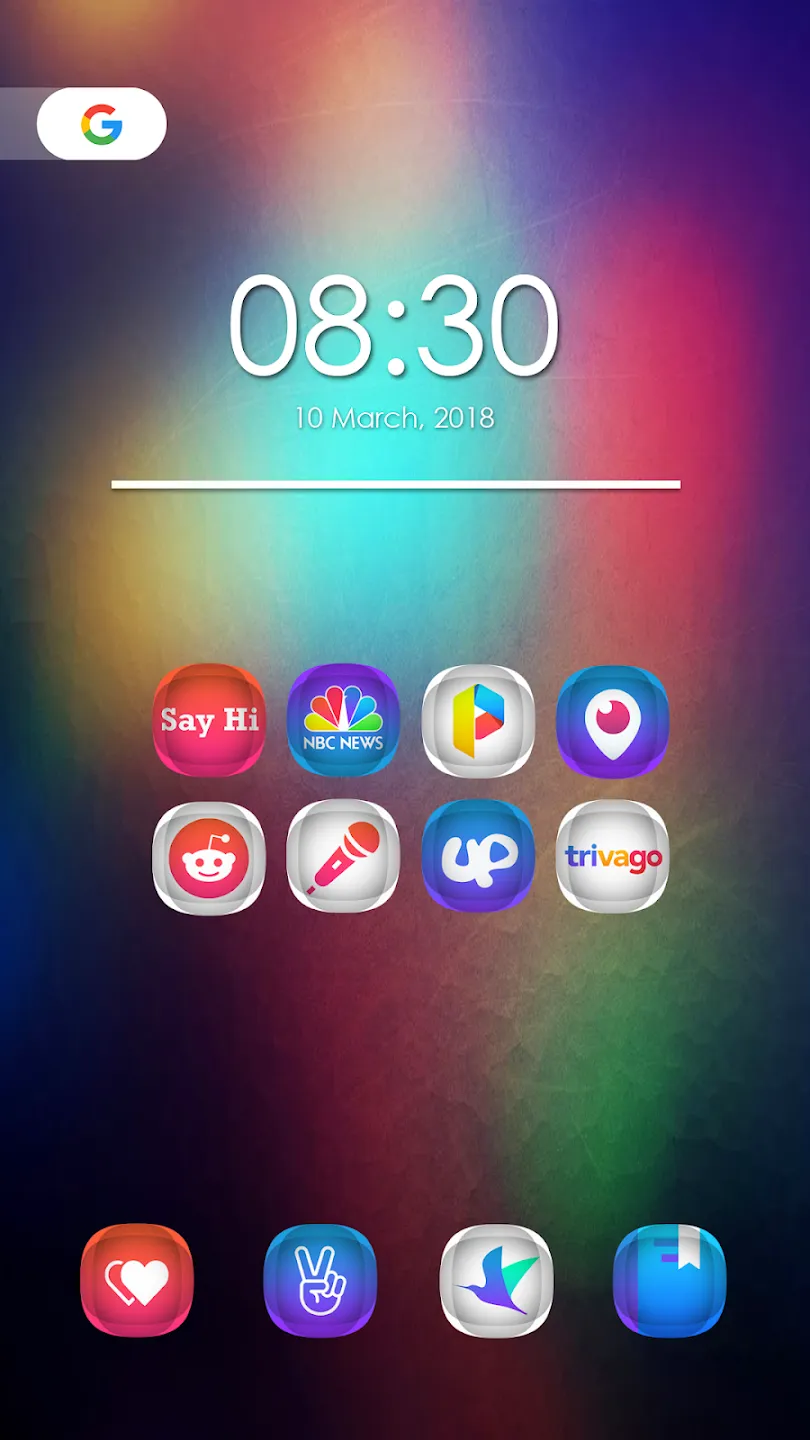
Task: Launch the blue Up app
Action: tap(478, 856)
